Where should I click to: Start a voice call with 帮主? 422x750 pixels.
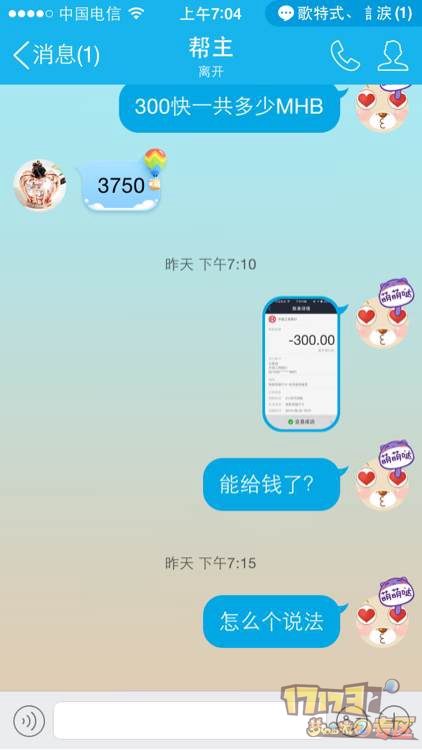tap(345, 56)
